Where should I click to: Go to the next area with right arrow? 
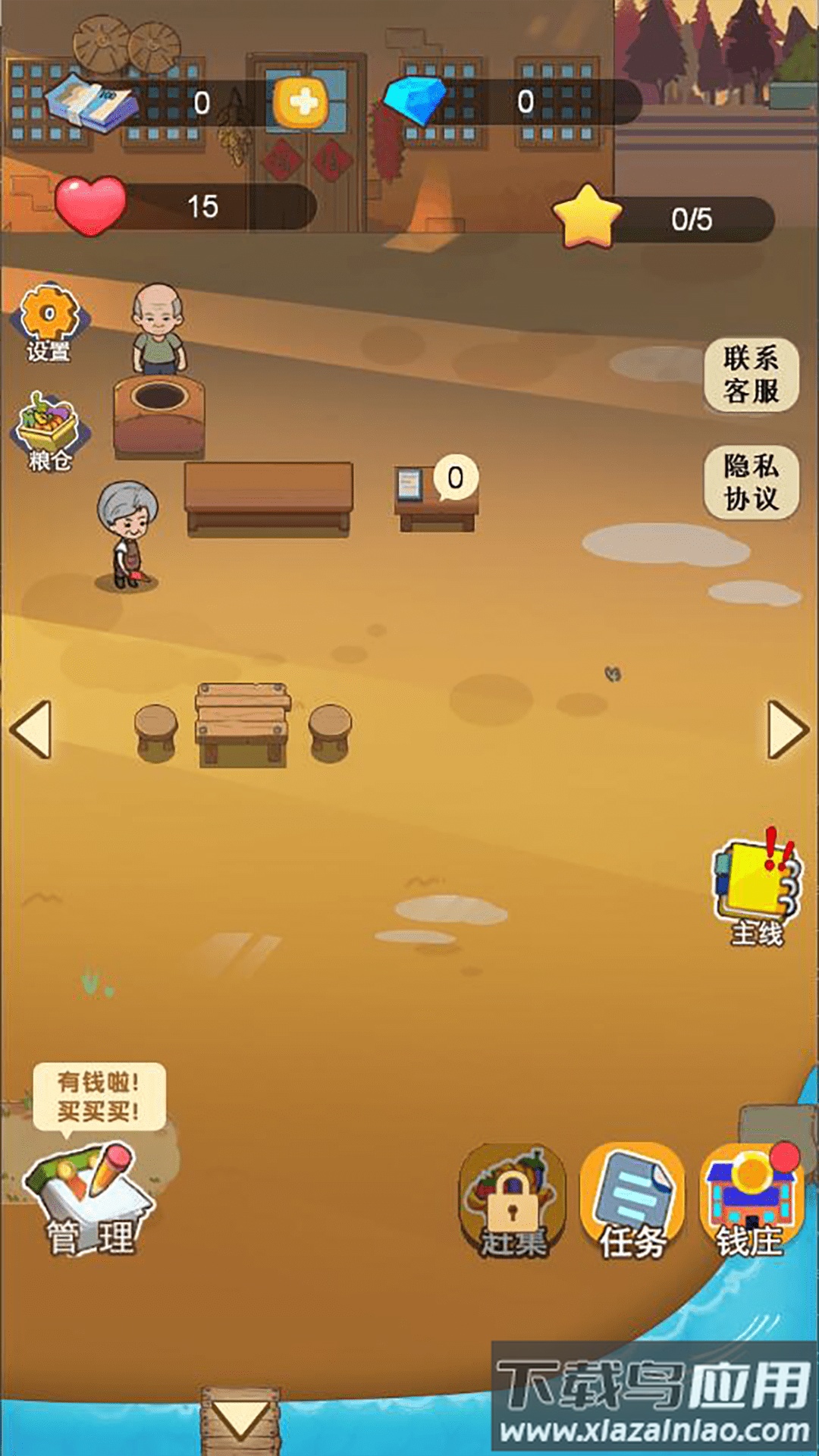coord(787,730)
